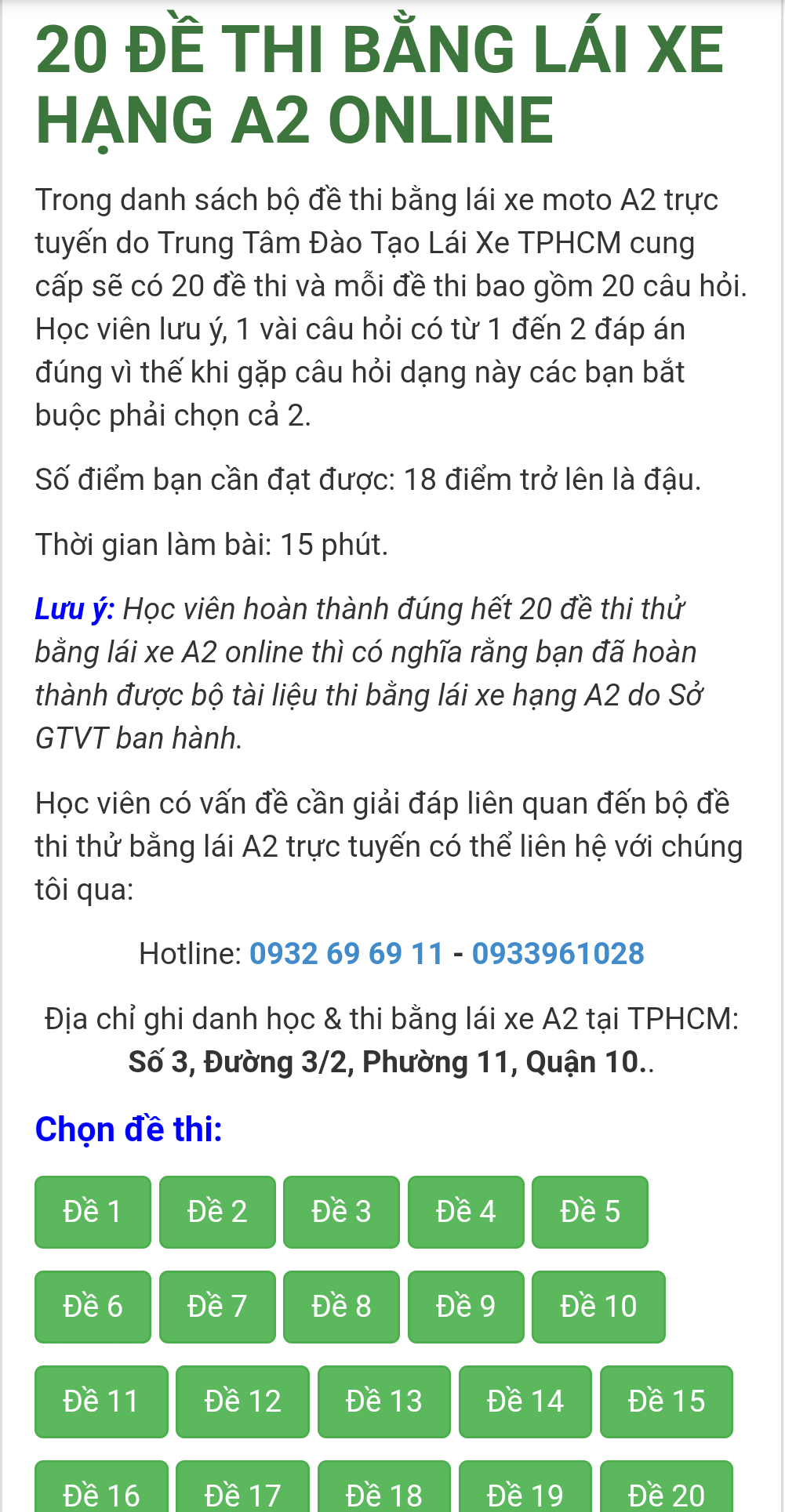This screenshot has width=785, height=1512.
Task: Call hotline 0932 69 69 11
Action: [x=345, y=953]
